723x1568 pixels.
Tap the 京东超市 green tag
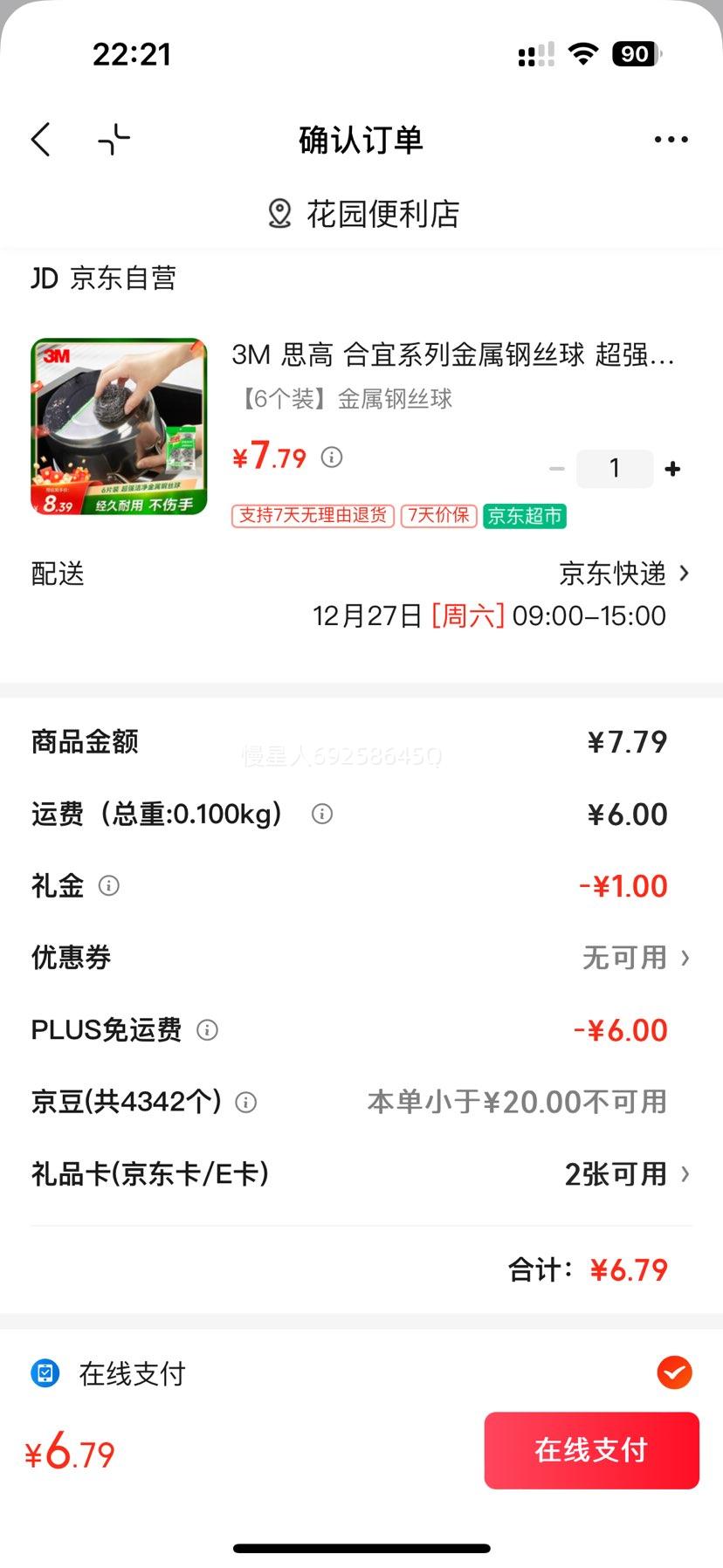pos(524,517)
